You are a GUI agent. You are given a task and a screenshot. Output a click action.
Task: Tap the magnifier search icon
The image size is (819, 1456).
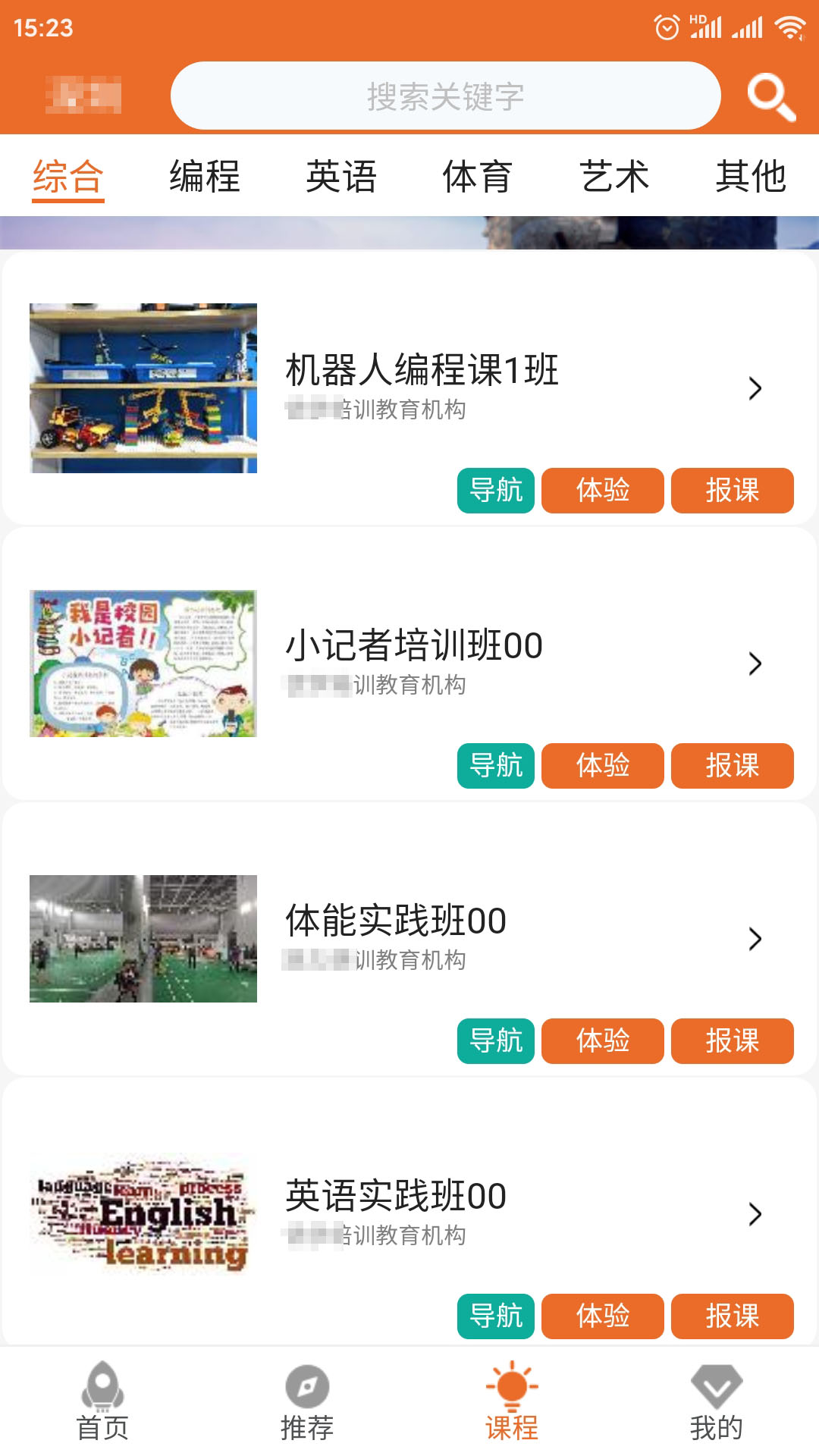pyautogui.click(x=771, y=96)
